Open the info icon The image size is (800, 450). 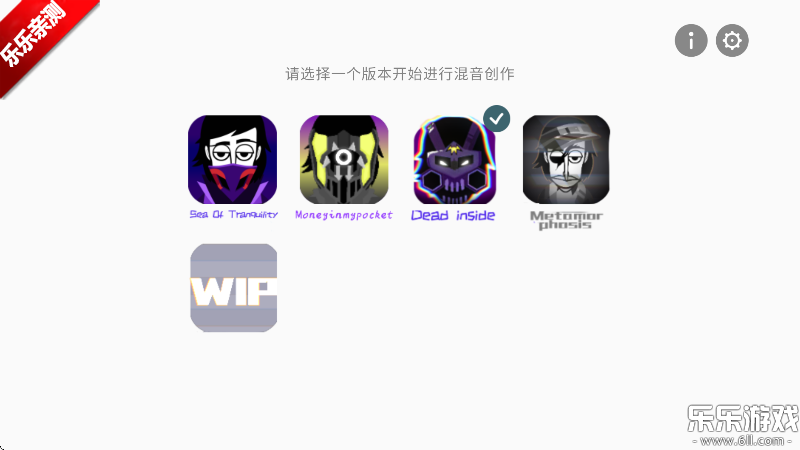click(x=691, y=41)
